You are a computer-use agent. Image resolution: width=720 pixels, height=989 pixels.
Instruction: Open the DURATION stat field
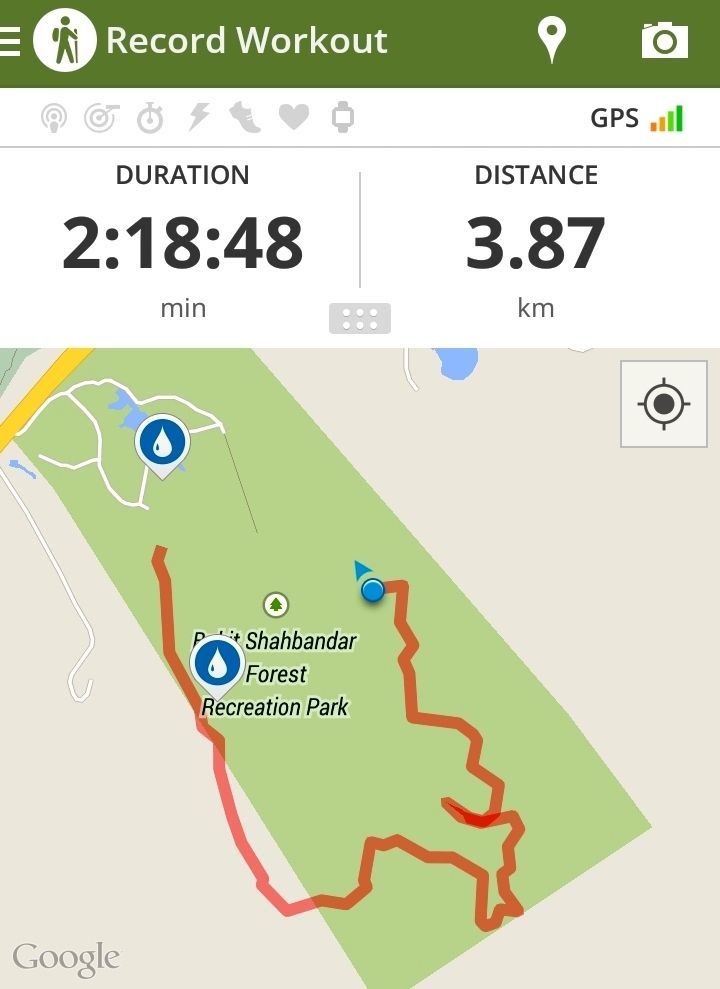tap(182, 243)
